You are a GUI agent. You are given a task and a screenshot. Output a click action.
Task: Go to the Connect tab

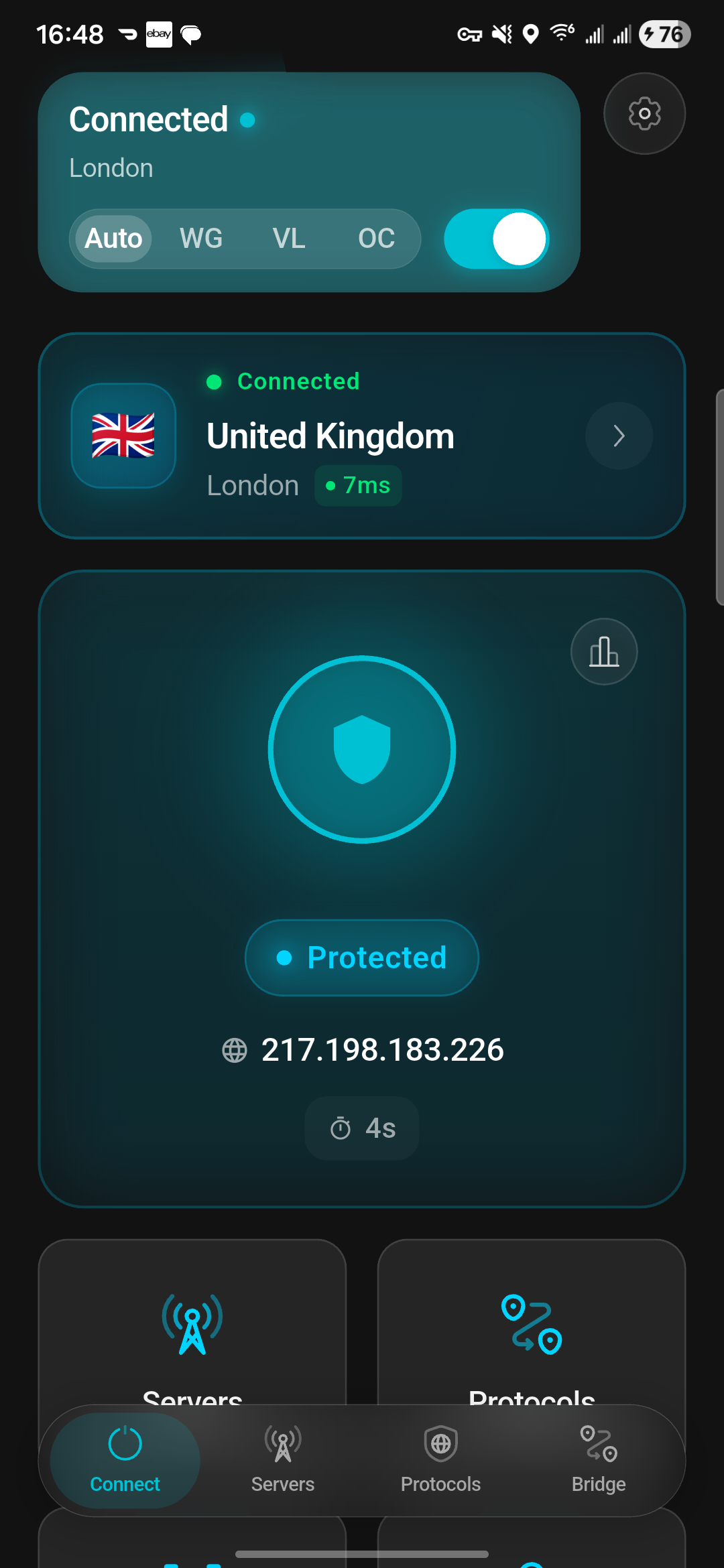click(125, 1461)
